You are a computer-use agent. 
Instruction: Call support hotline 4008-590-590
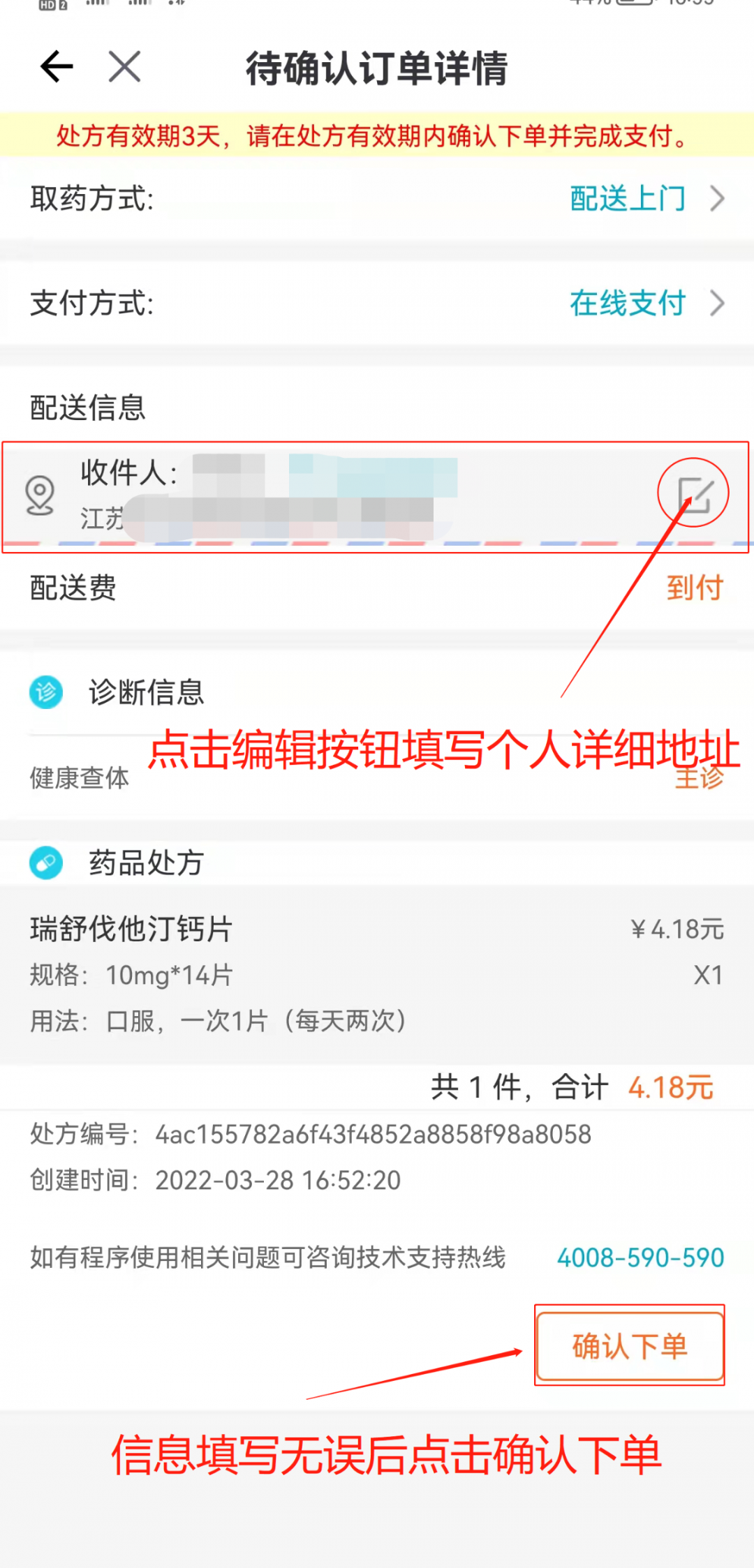point(640,1257)
